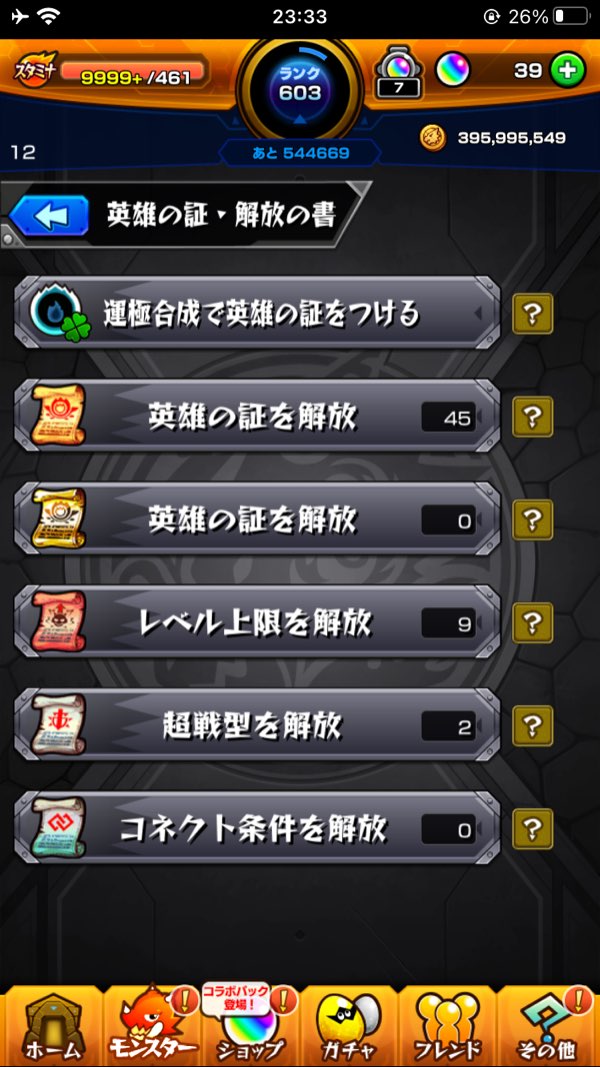
Task: Select the その他 tab
Action: (x=548, y=1025)
